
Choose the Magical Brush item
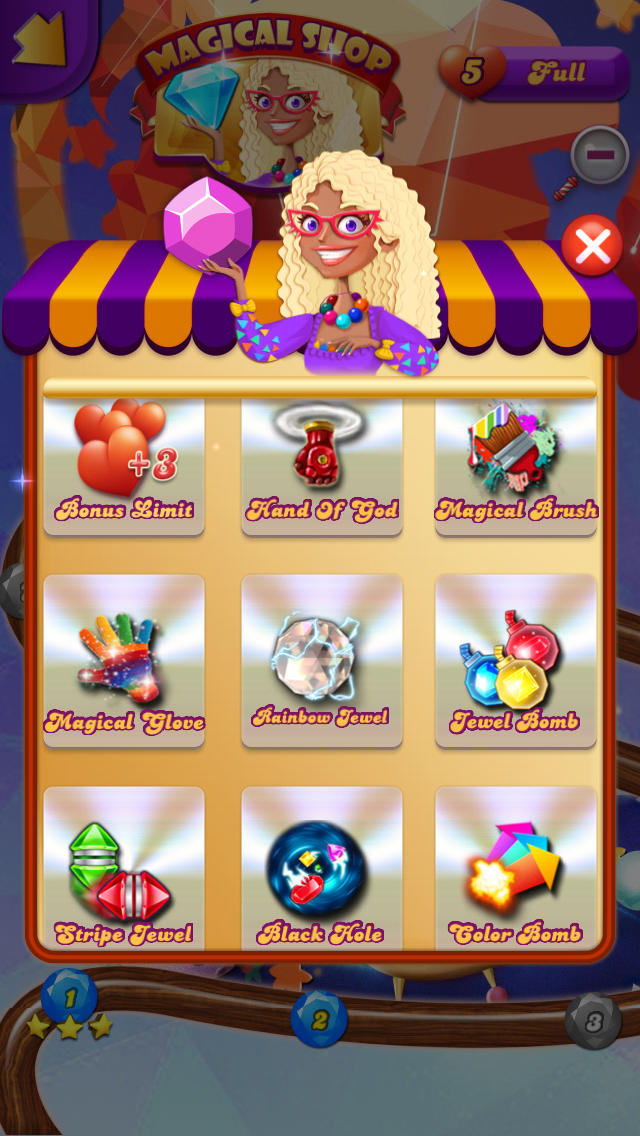(516, 466)
